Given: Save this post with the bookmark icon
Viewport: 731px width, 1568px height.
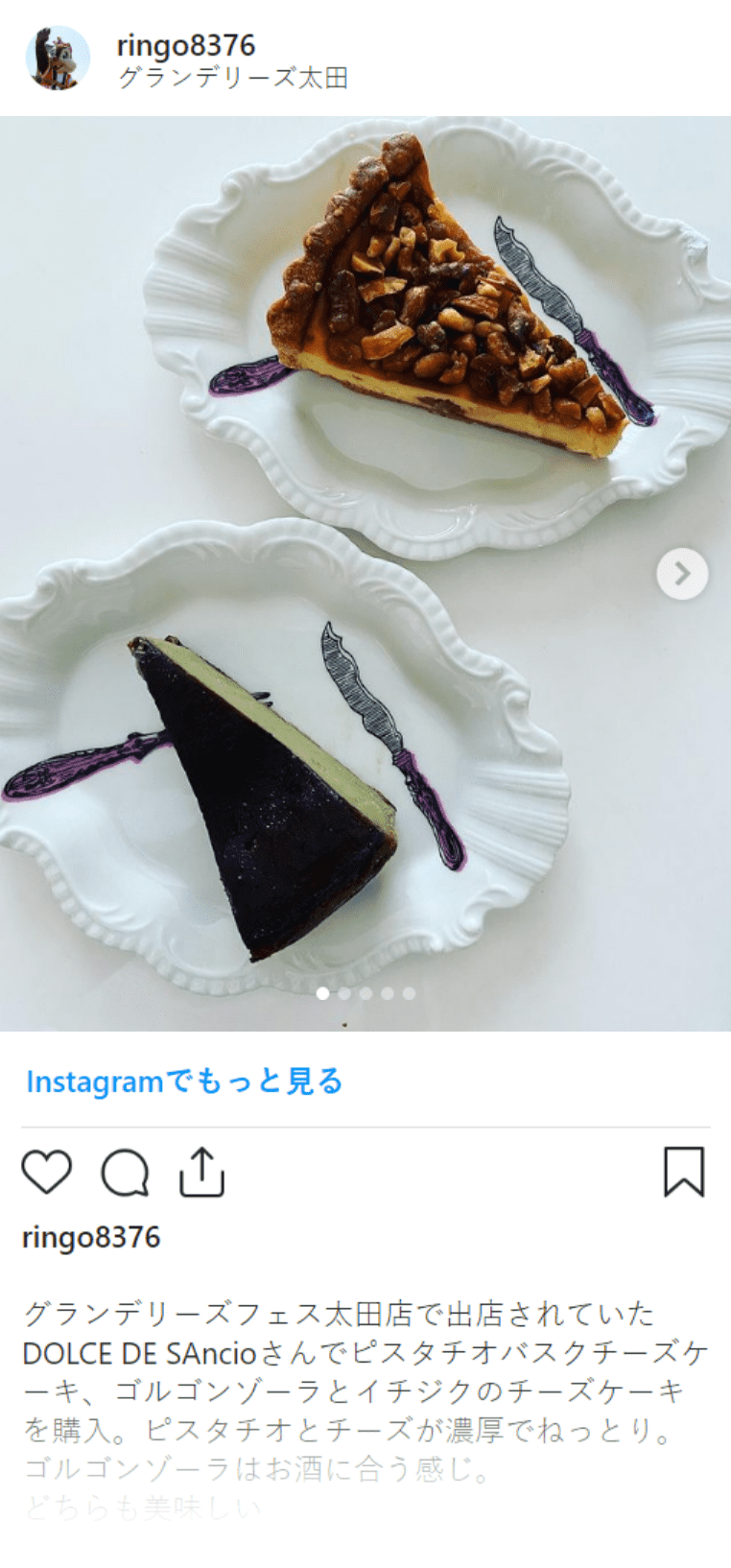Looking at the screenshot, I should 684,1172.
